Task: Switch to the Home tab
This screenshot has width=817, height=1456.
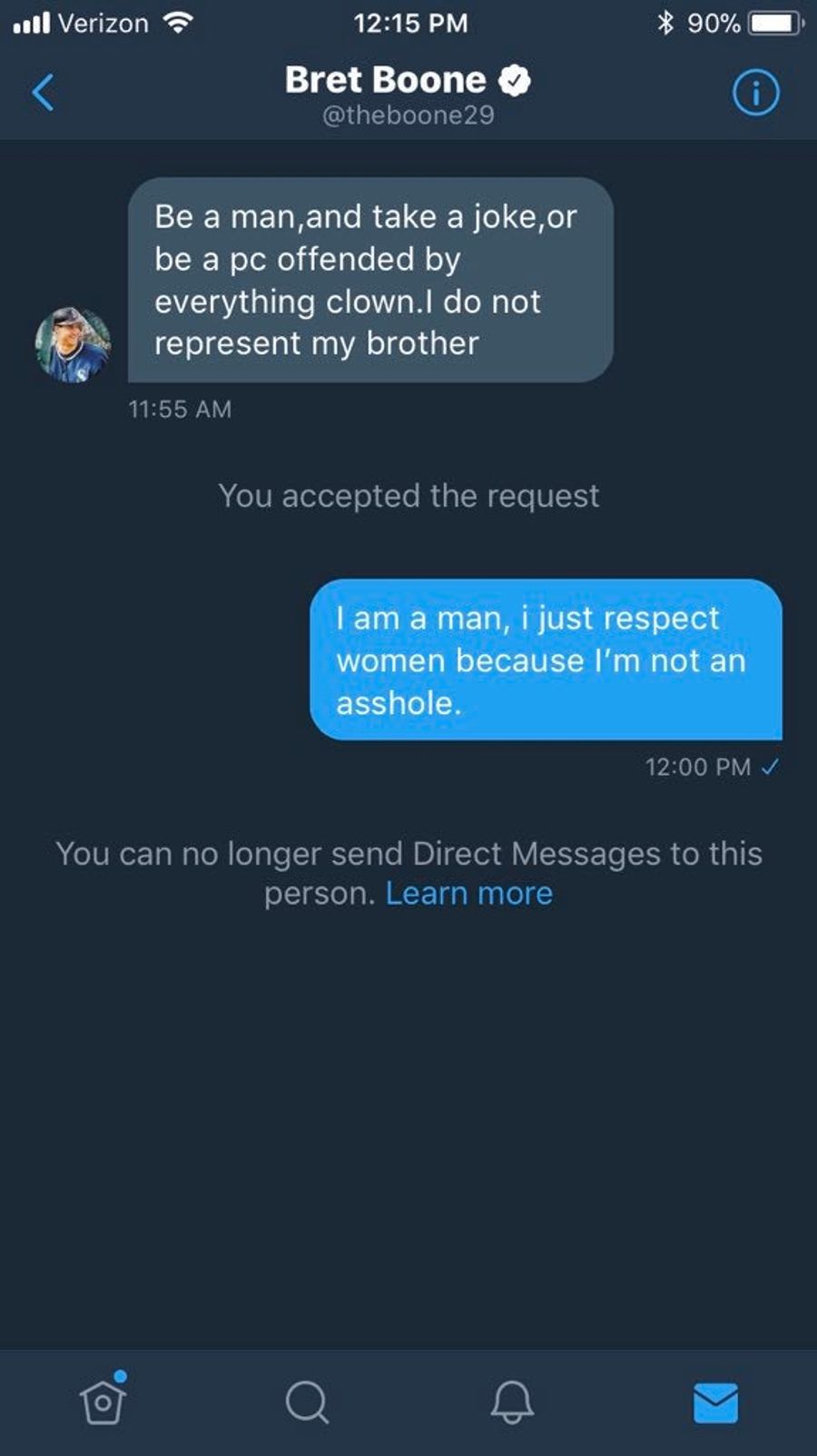Action: [103, 1400]
